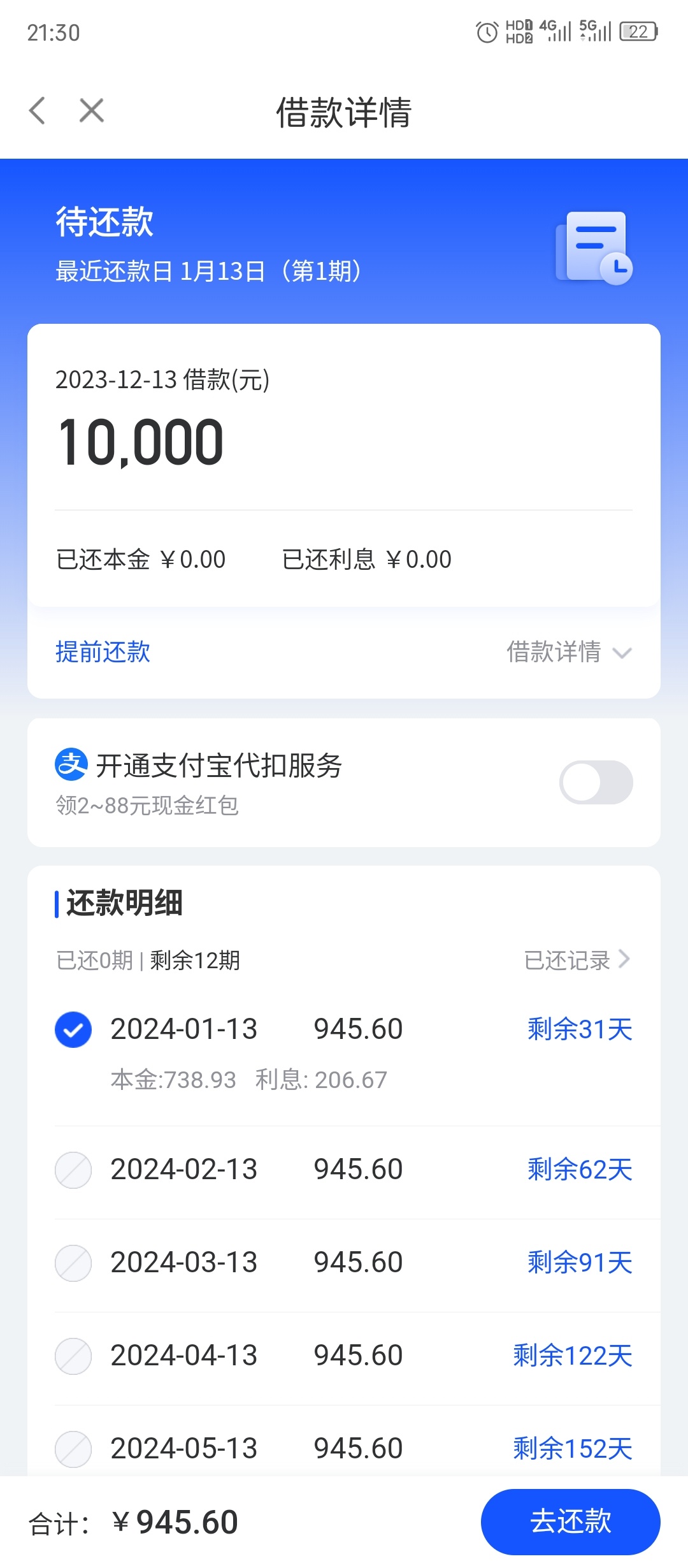The width and height of the screenshot is (688, 1568).
Task: Select the 2024-02-13 installment
Action: tap(73, 1170)
